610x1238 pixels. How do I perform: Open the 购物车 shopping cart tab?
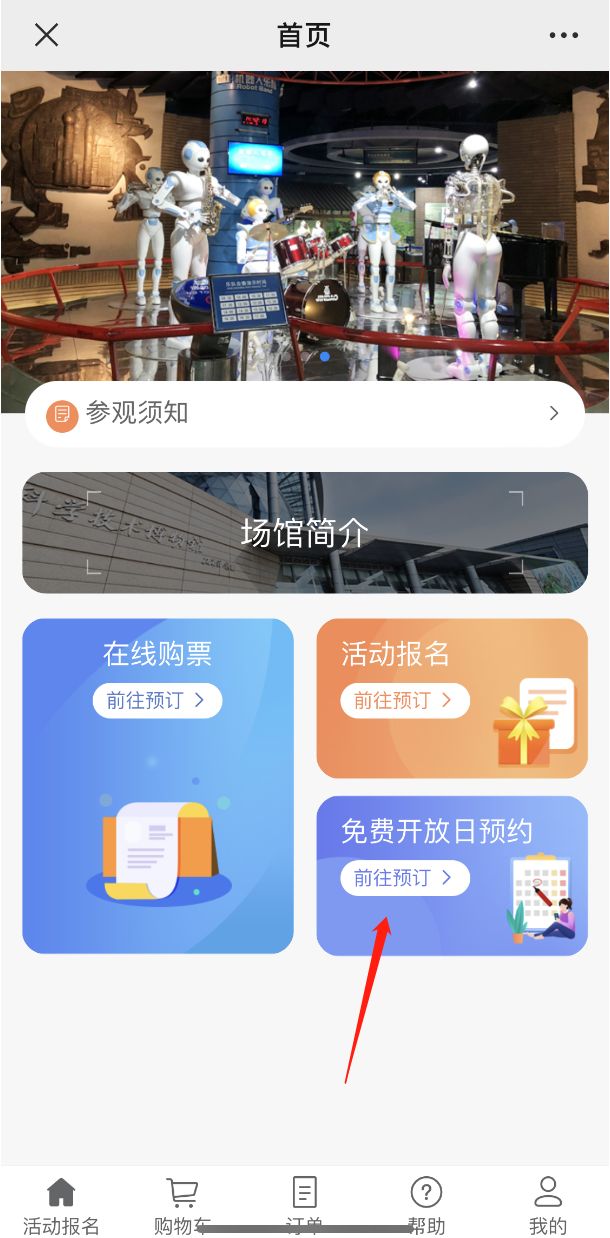pos(182,1204)
